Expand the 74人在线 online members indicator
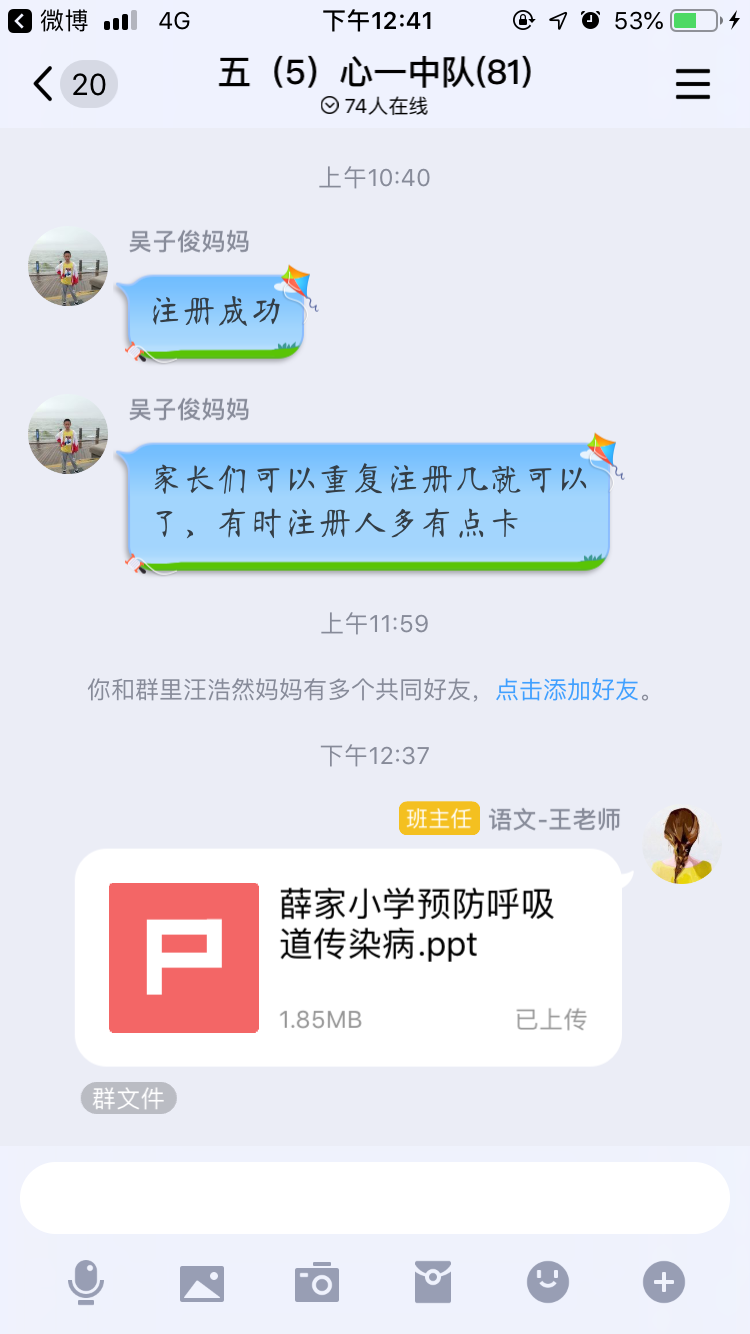The image size is (750, 1334). (x=374, y=106)
